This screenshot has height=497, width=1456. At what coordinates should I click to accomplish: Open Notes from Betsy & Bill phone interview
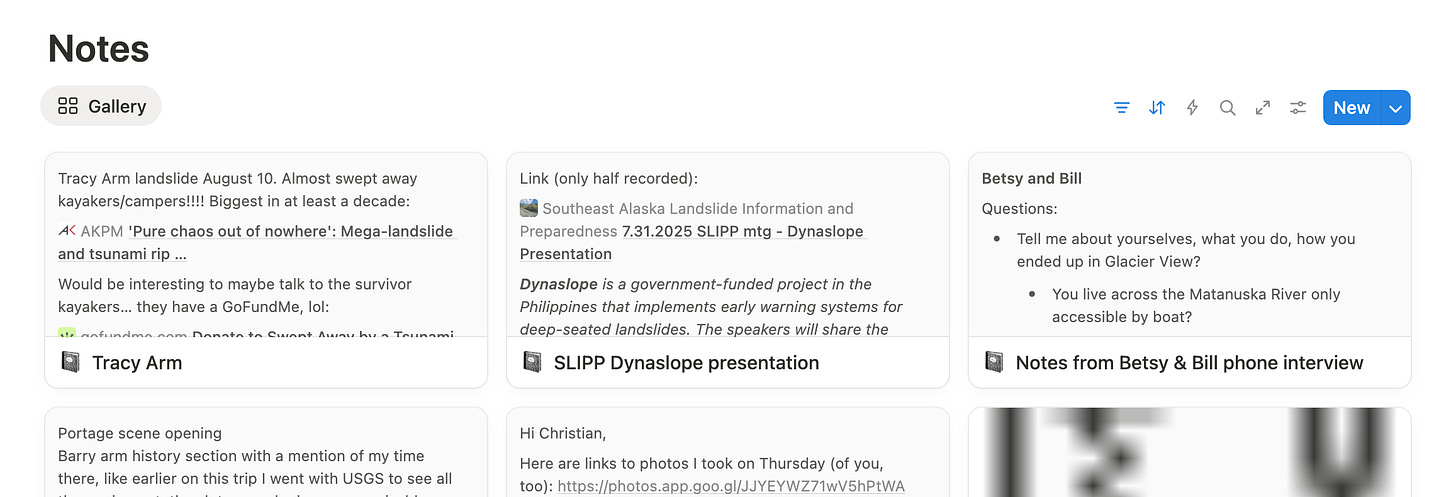[x=1189, y=363]
